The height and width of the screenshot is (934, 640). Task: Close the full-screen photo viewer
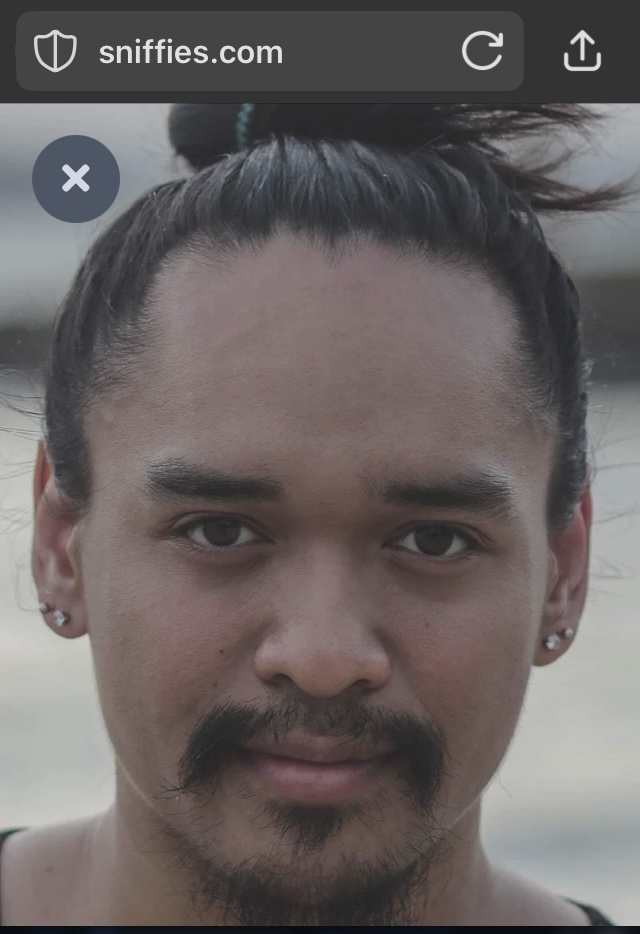(x=76, y=179)
